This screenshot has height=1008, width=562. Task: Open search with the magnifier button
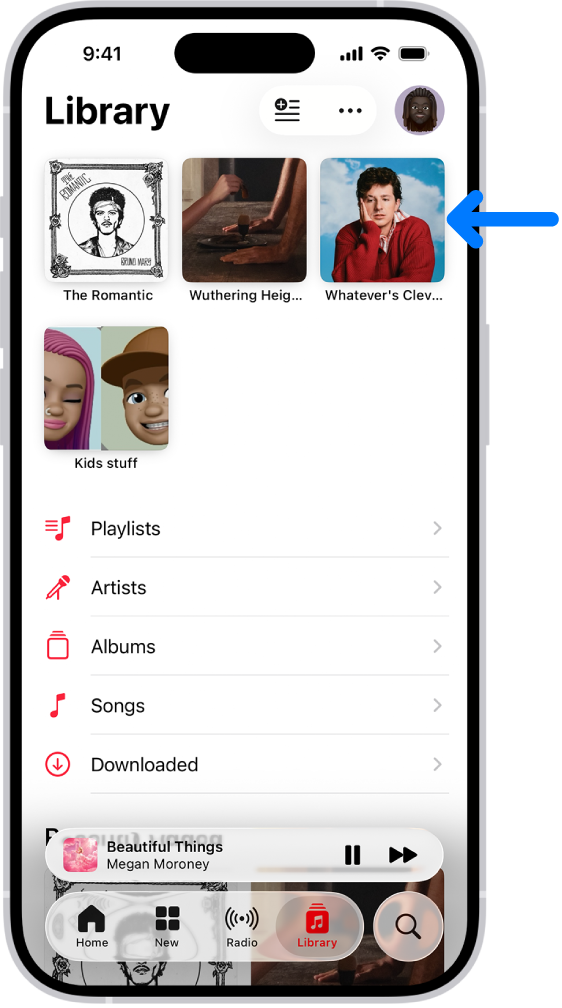click(x=408, y=926)
